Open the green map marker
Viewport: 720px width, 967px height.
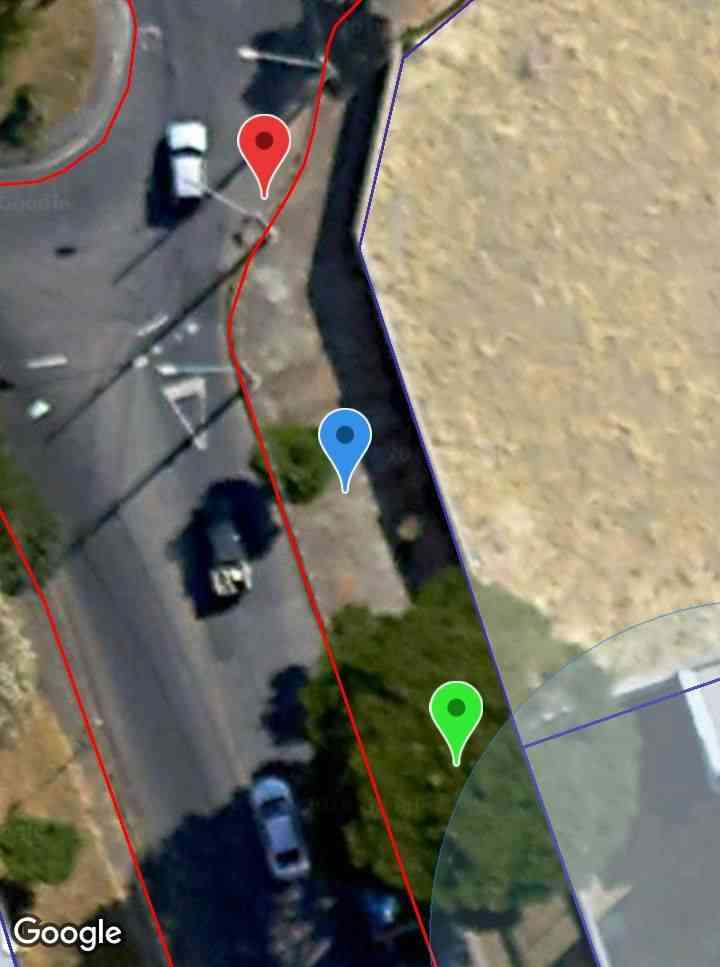456,712
